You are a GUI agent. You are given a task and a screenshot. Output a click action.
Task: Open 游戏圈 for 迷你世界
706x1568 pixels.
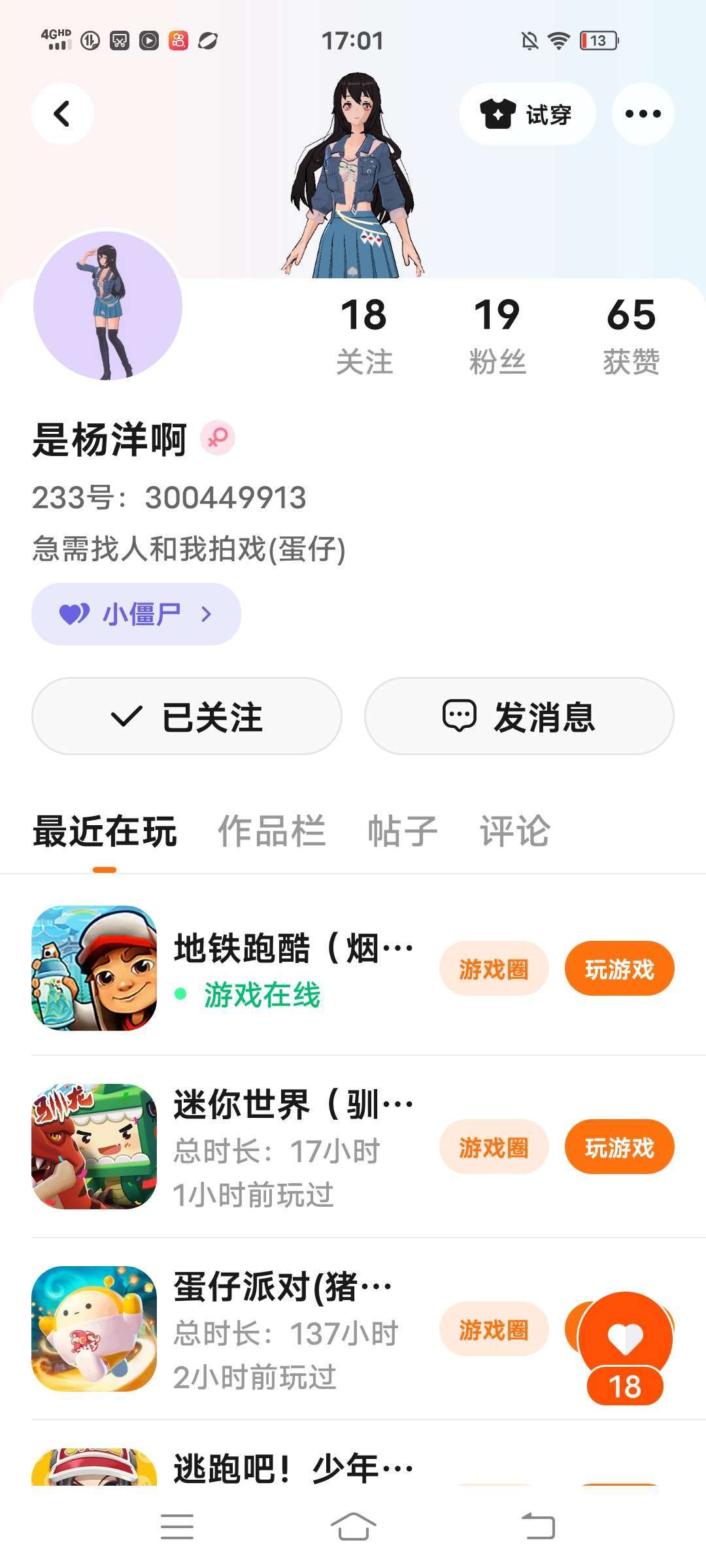coord(494,1147)
